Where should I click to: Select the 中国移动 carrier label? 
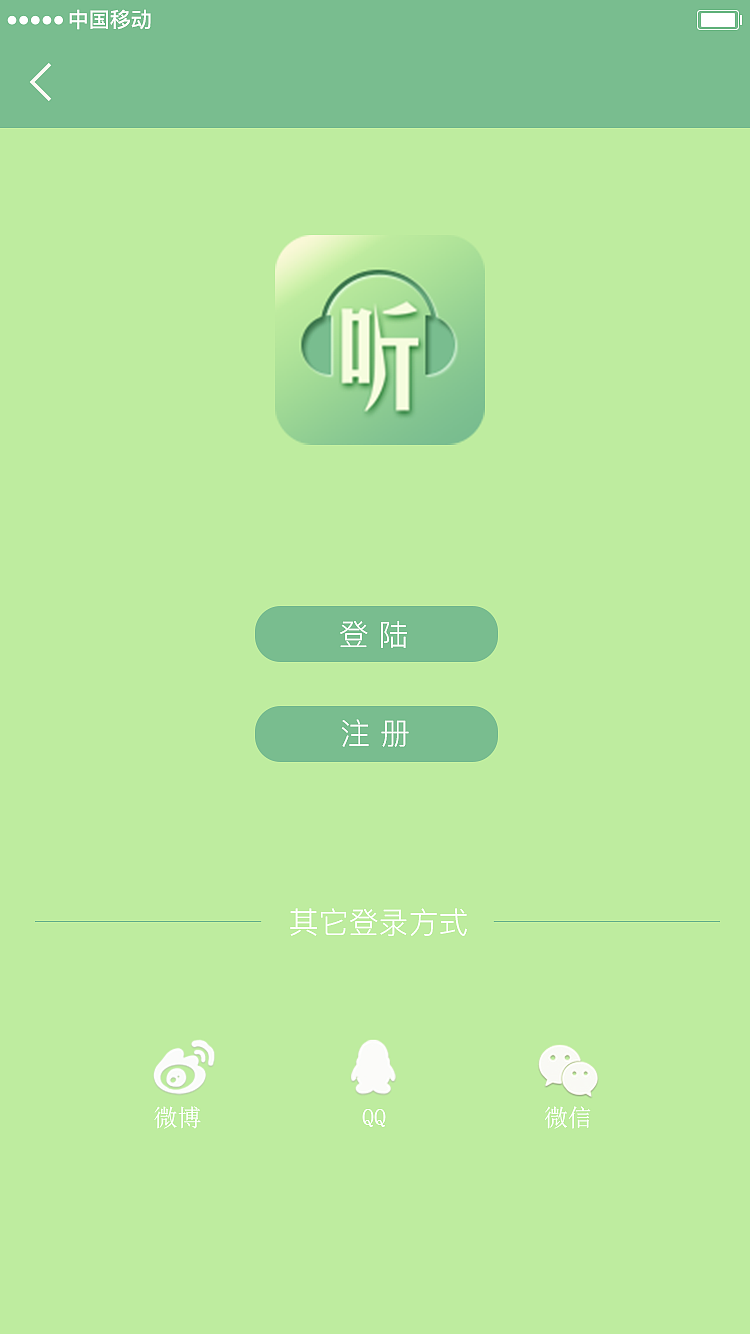point(108,18)
